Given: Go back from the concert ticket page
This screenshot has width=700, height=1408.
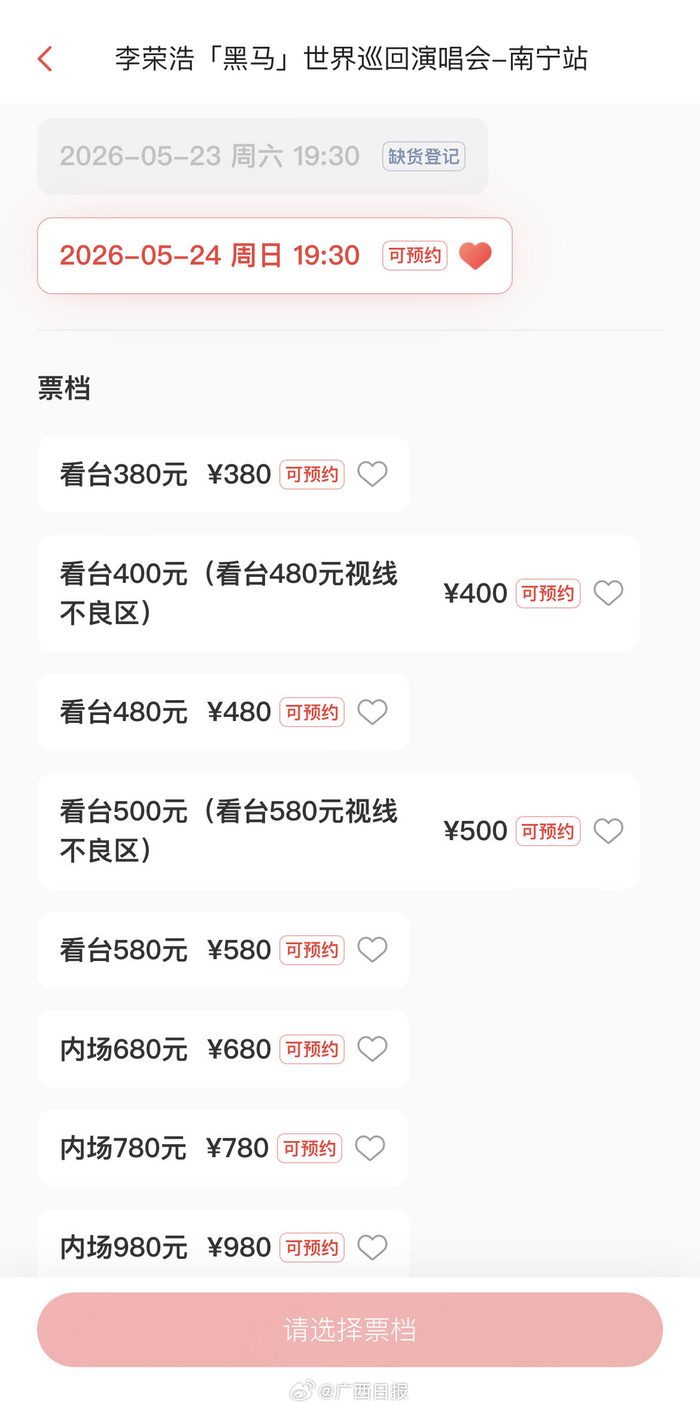Looking at the screenshot, I should click(x=44, y=58).
